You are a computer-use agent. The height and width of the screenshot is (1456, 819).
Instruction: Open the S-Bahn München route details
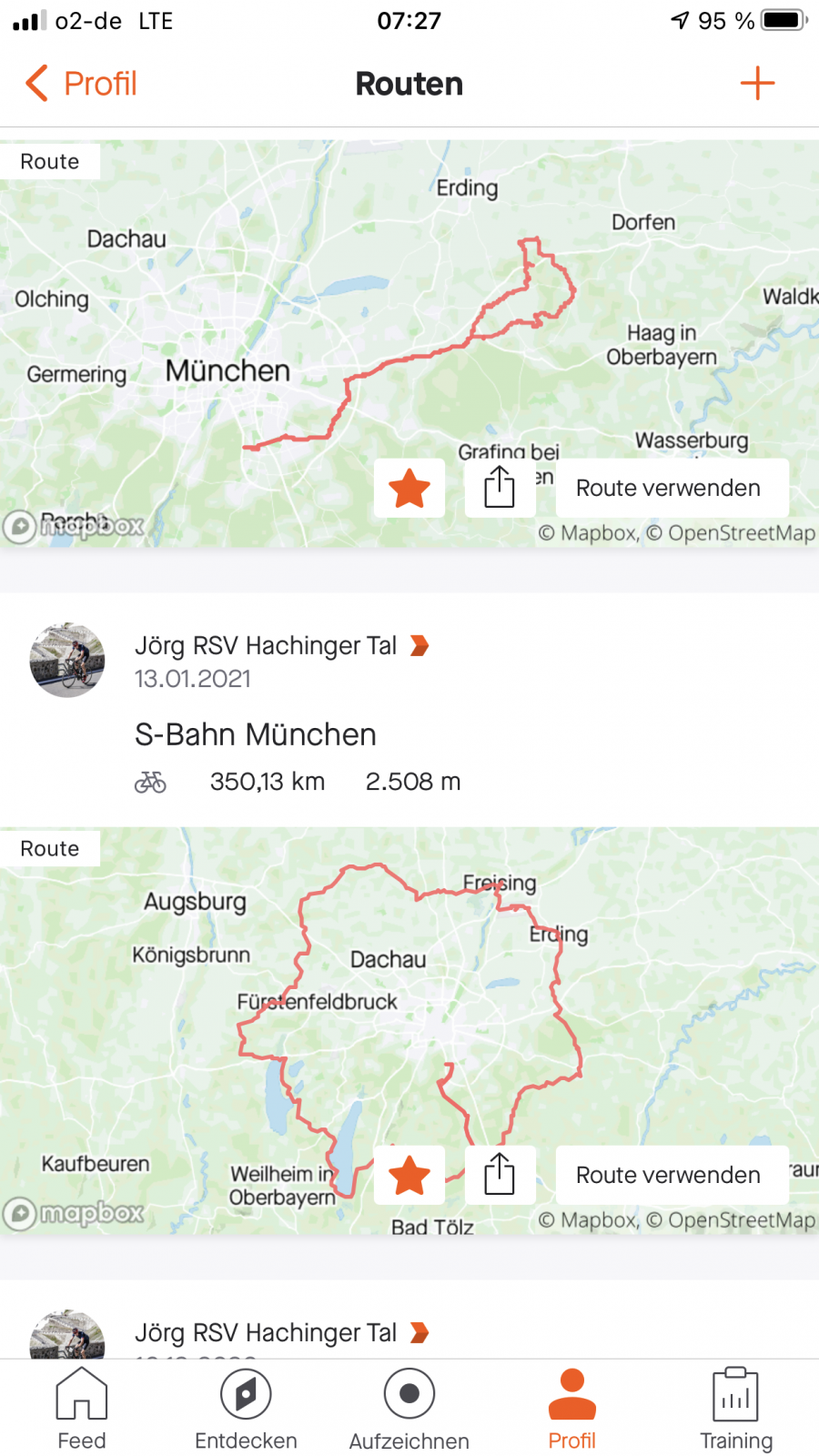tap(255, 734)
